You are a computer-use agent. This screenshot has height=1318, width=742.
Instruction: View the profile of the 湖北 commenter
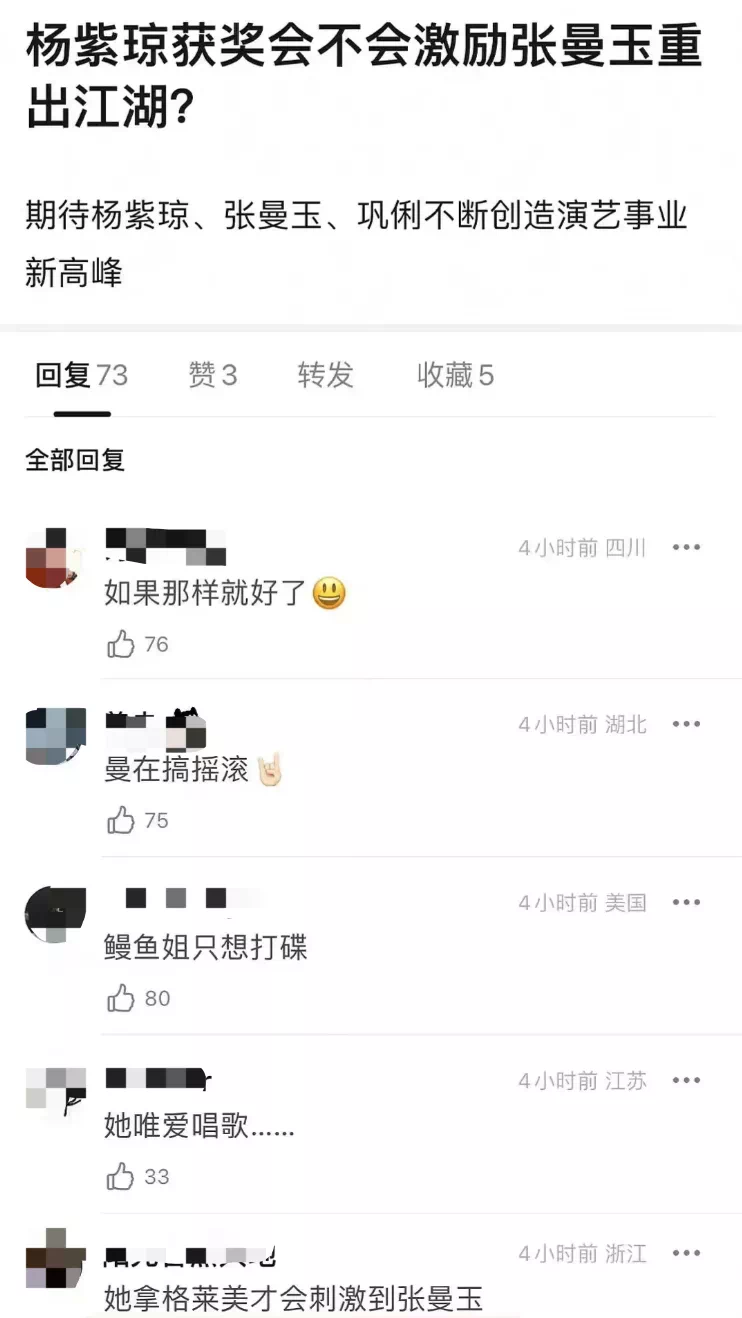point(55,736)
